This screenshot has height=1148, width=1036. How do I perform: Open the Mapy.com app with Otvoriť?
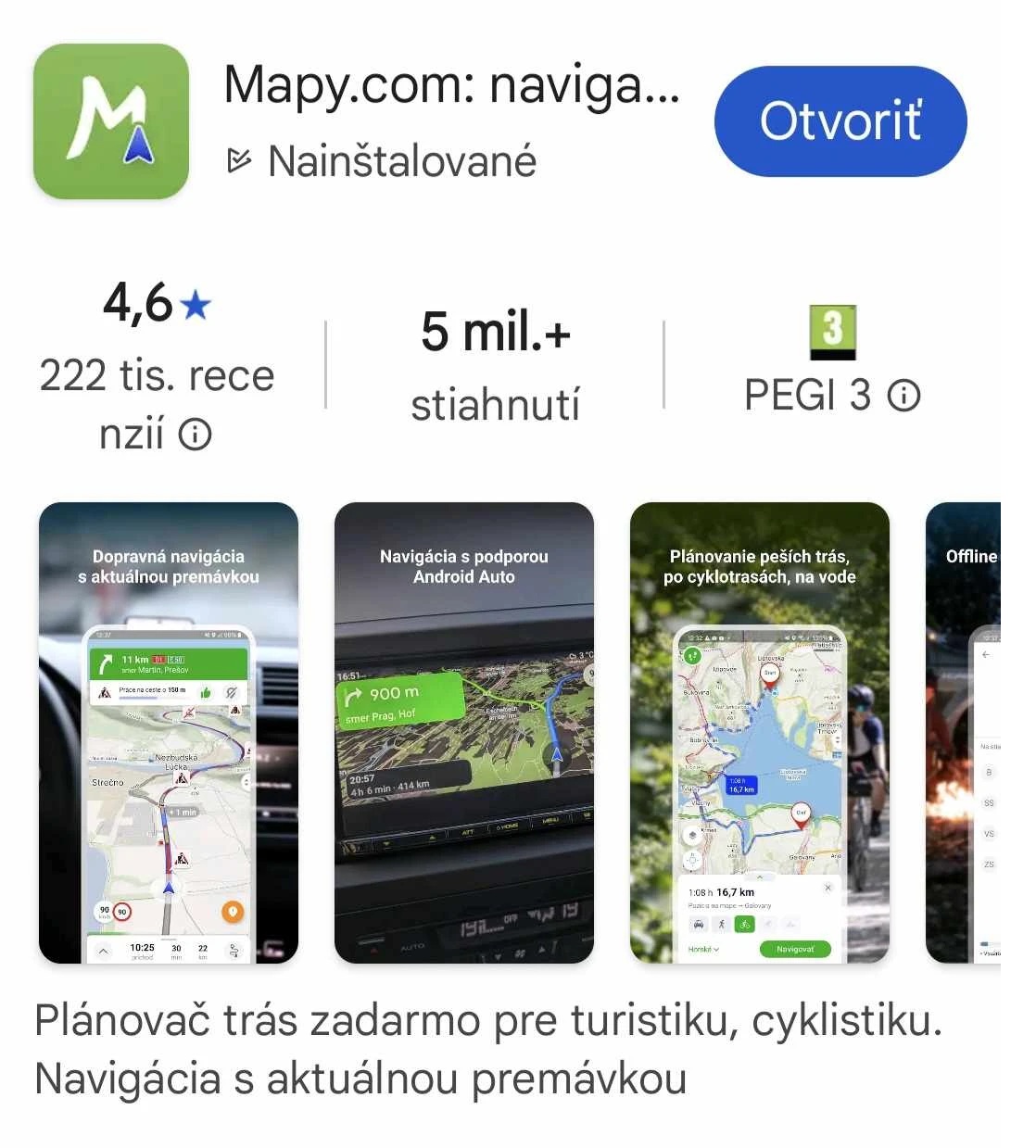tap(840, 121)
